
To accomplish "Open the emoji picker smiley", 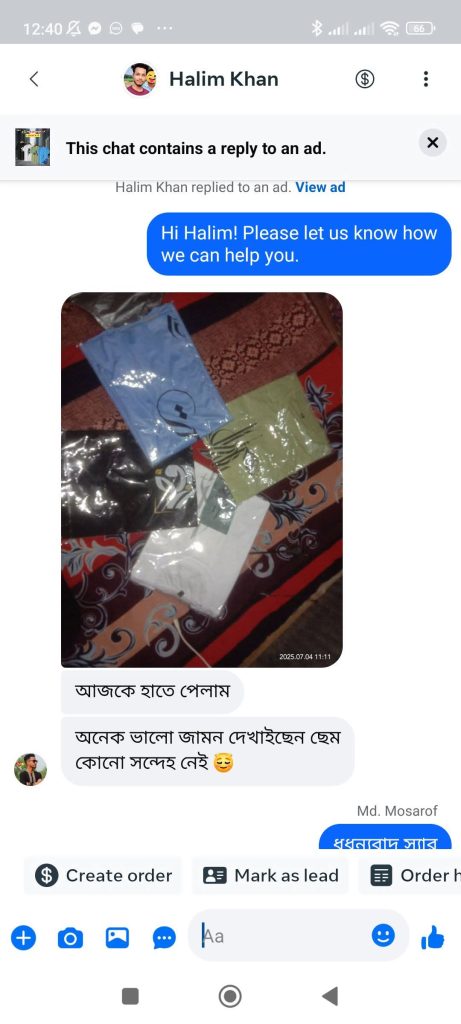I will point(383,936).
